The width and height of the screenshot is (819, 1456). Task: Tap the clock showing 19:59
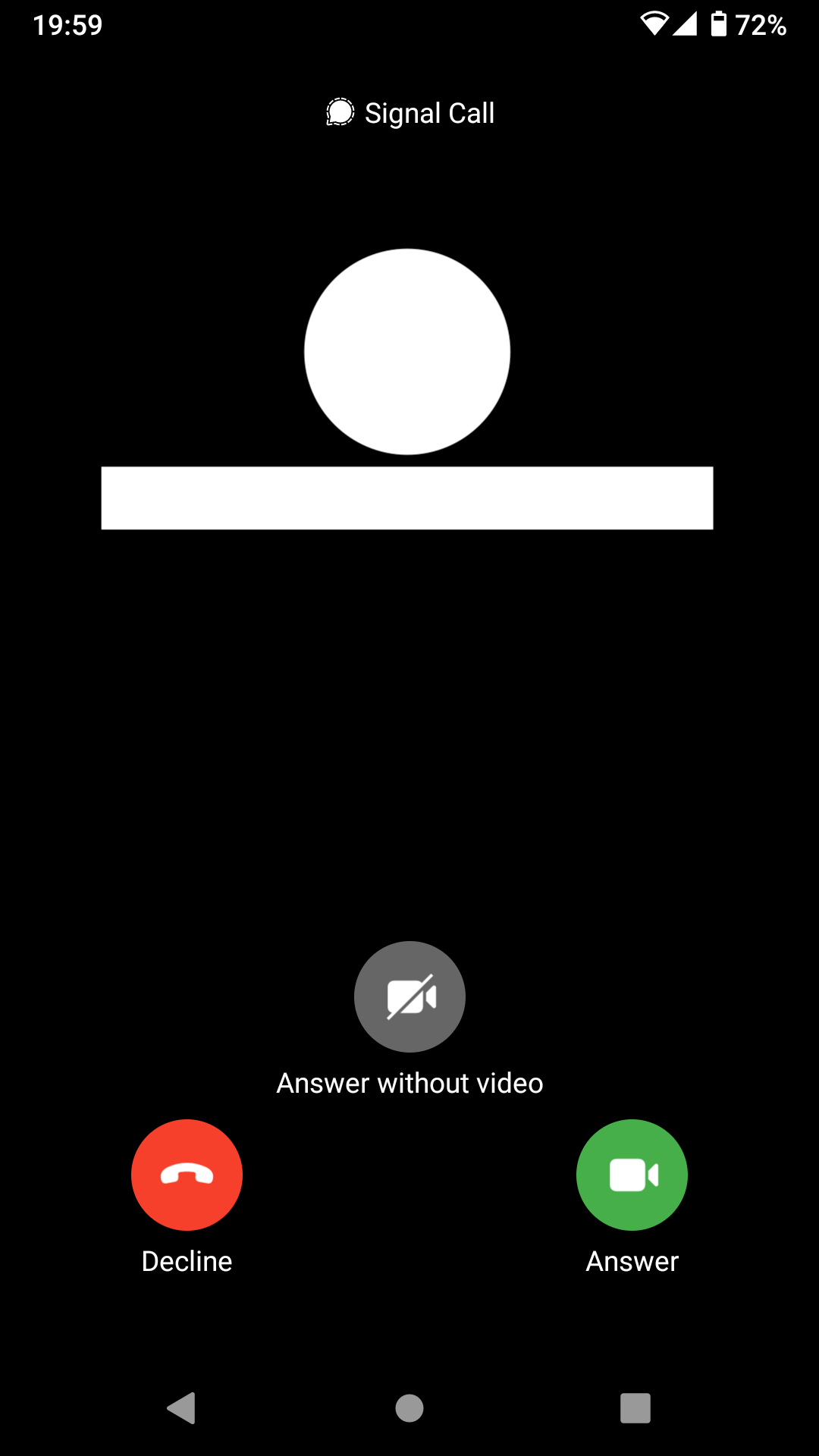click(x=67, y=25)
